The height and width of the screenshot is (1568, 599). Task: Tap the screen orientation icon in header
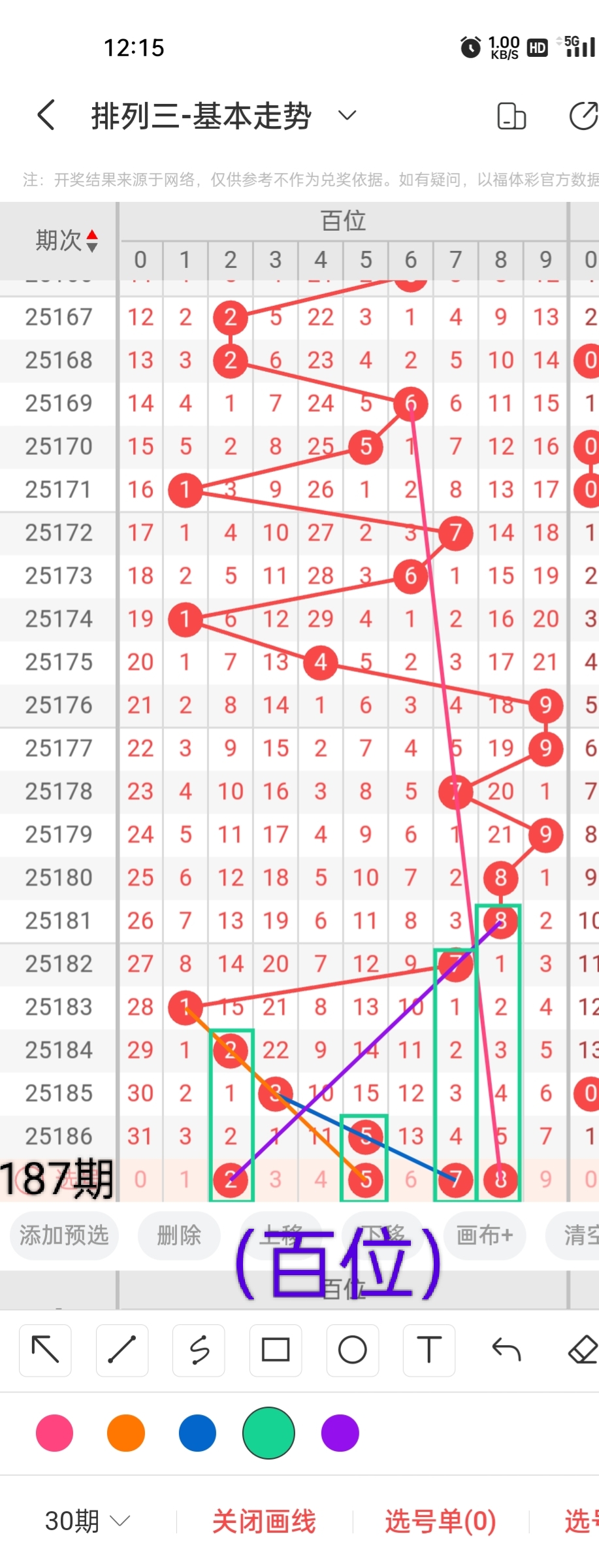coord(511,116)
